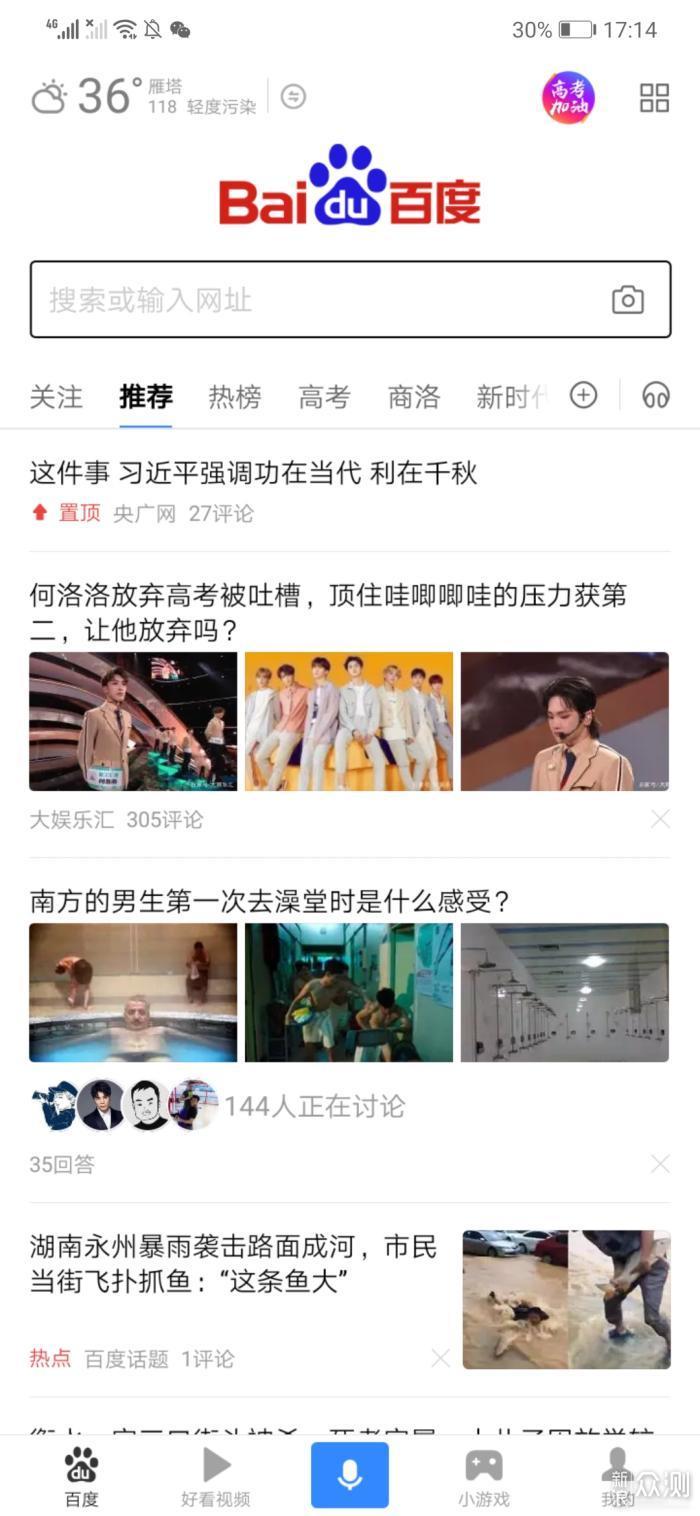
Task: Open the 湖南永州暴雨 news story
Action: click(x=233, y=1264)
